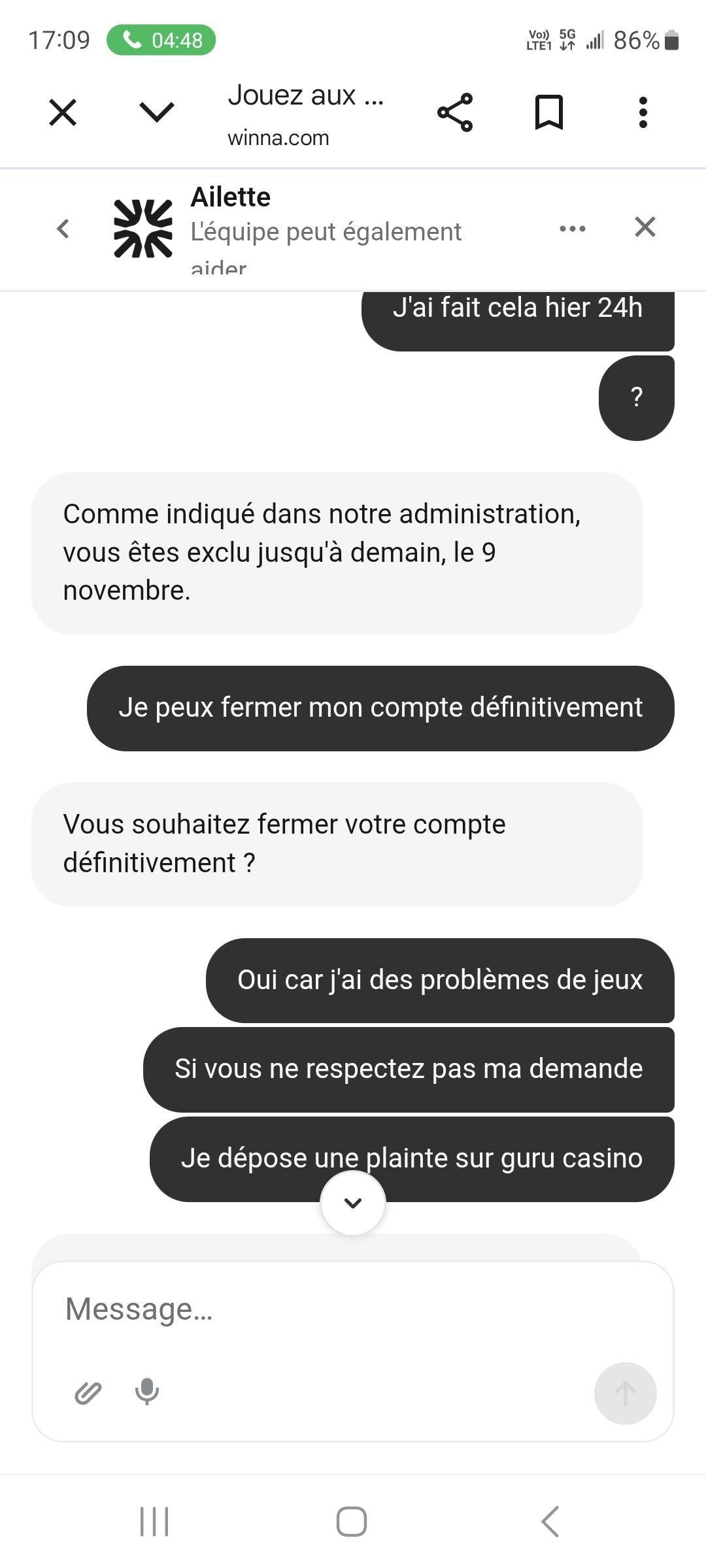Attach a file to the chat
Image resolution: width=706 pixels, height=1568 pixels.
[88, 1393]
